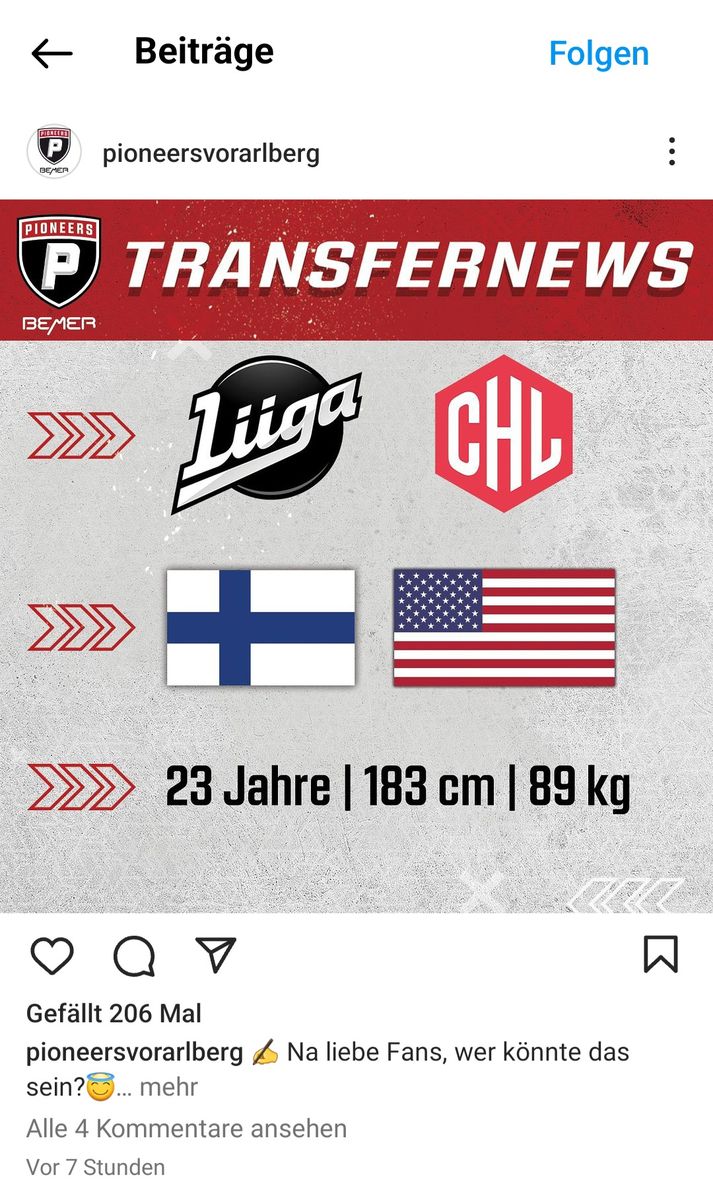Viewport: 713px width, 1200px height.
Task: Like the post with the heart
Action: coord(52,956)
